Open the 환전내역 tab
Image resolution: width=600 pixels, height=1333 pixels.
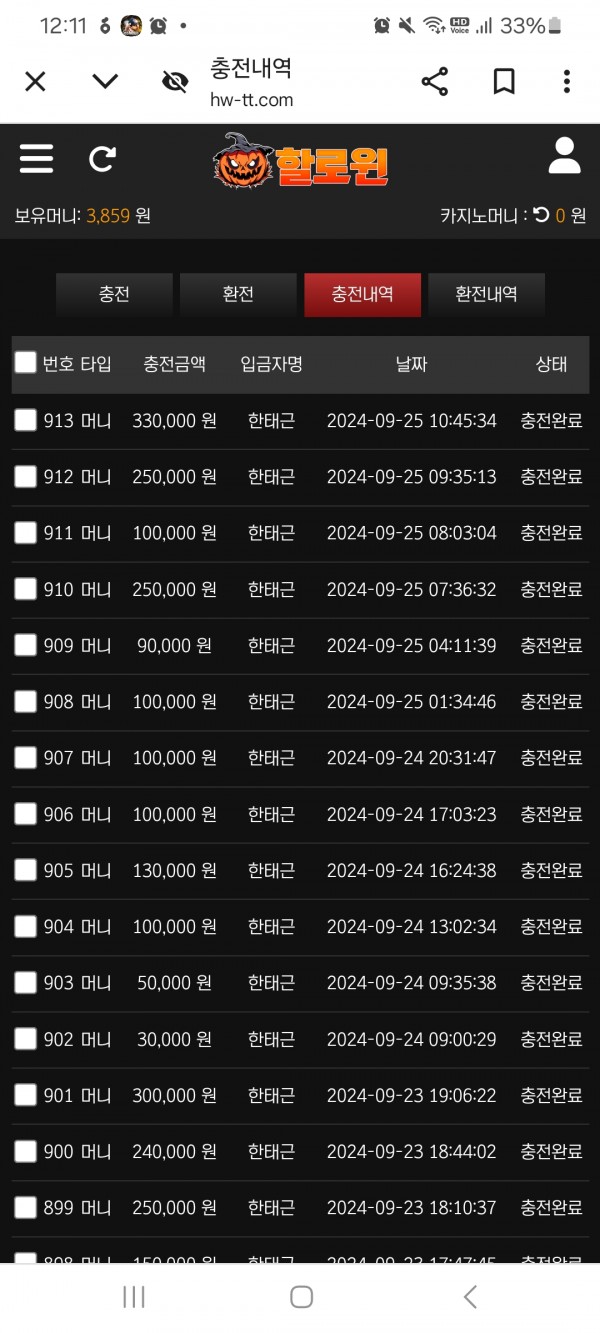click(486, 295)
